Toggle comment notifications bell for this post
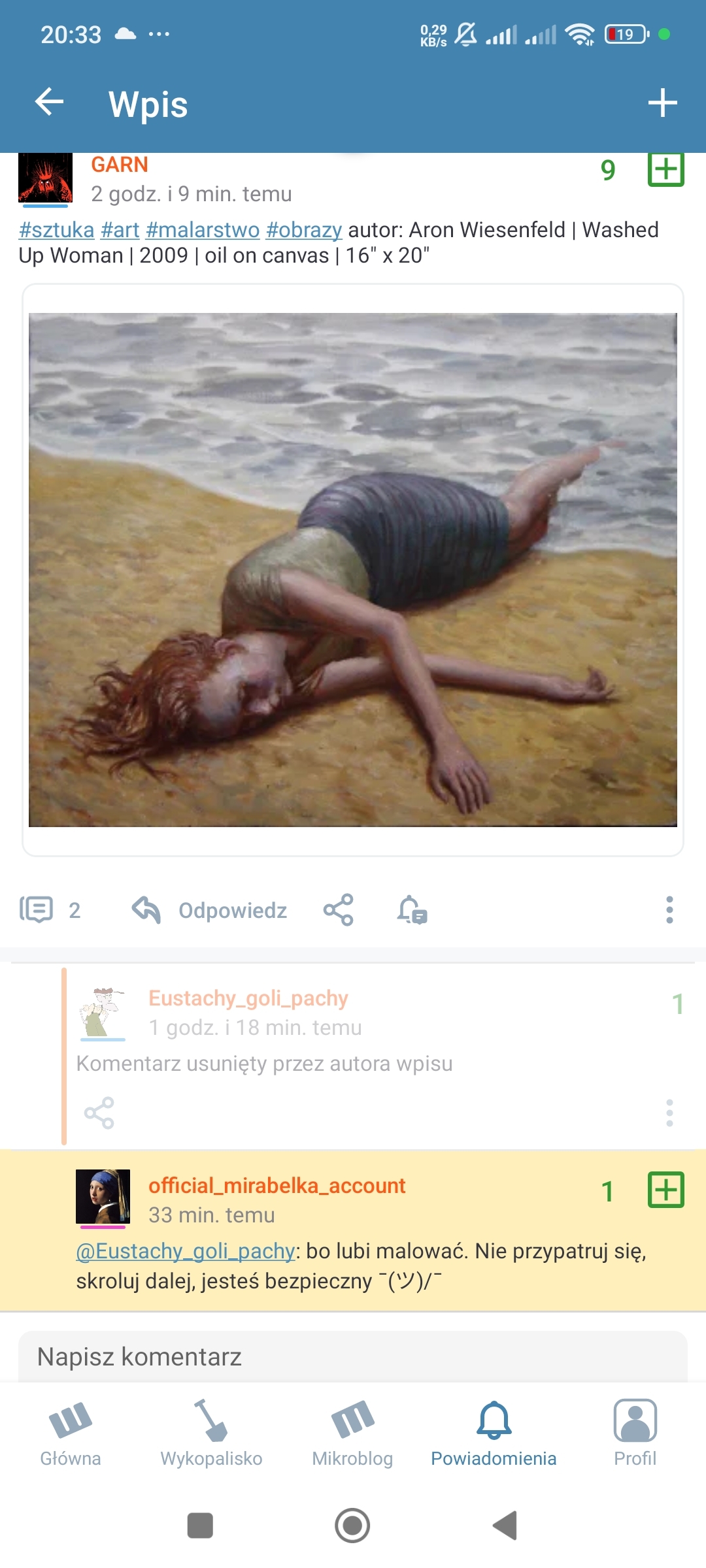706x1568 pixels. click(x=412, y=910)
